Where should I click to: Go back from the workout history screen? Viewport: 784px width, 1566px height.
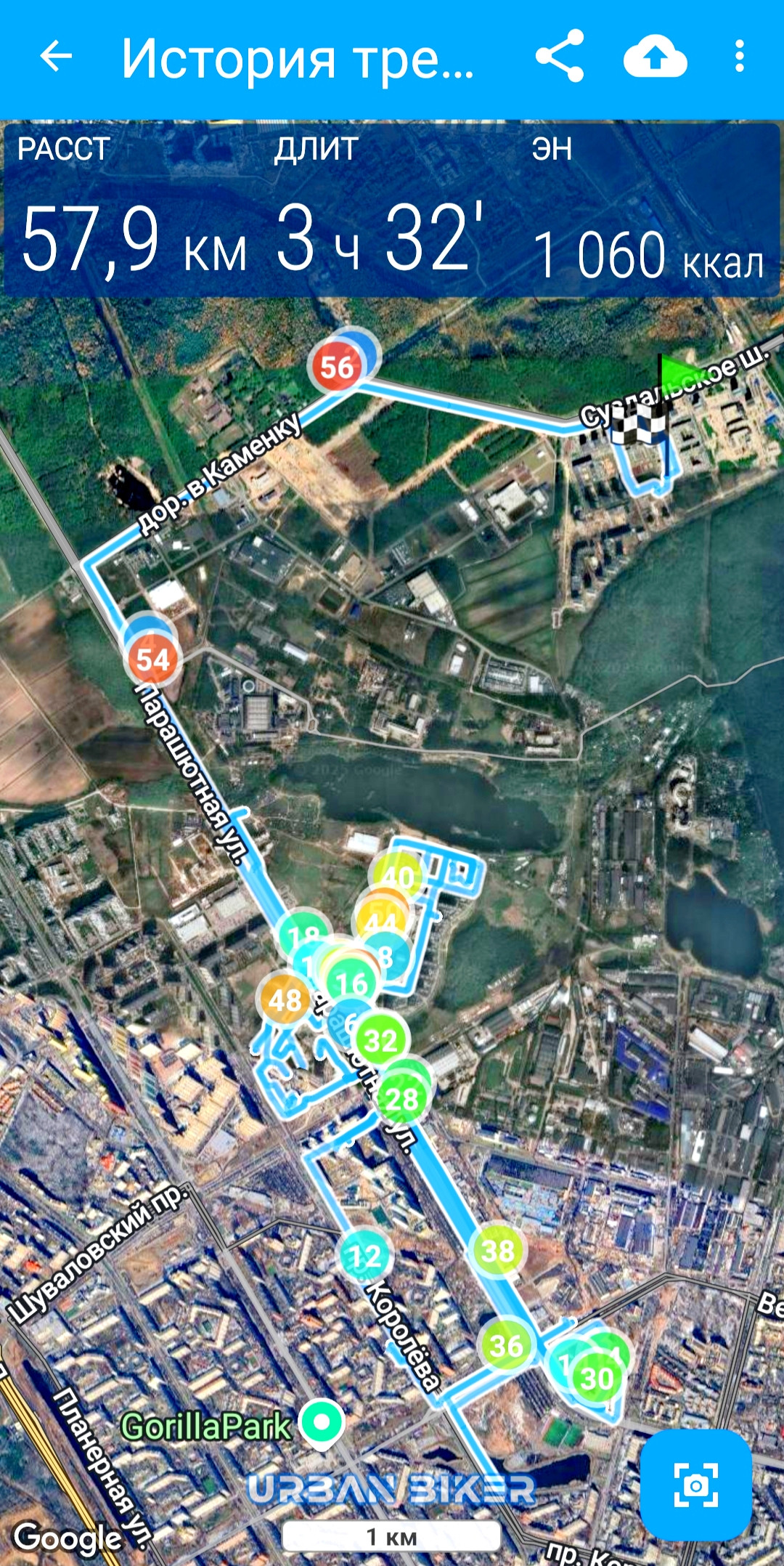[56, 56]
